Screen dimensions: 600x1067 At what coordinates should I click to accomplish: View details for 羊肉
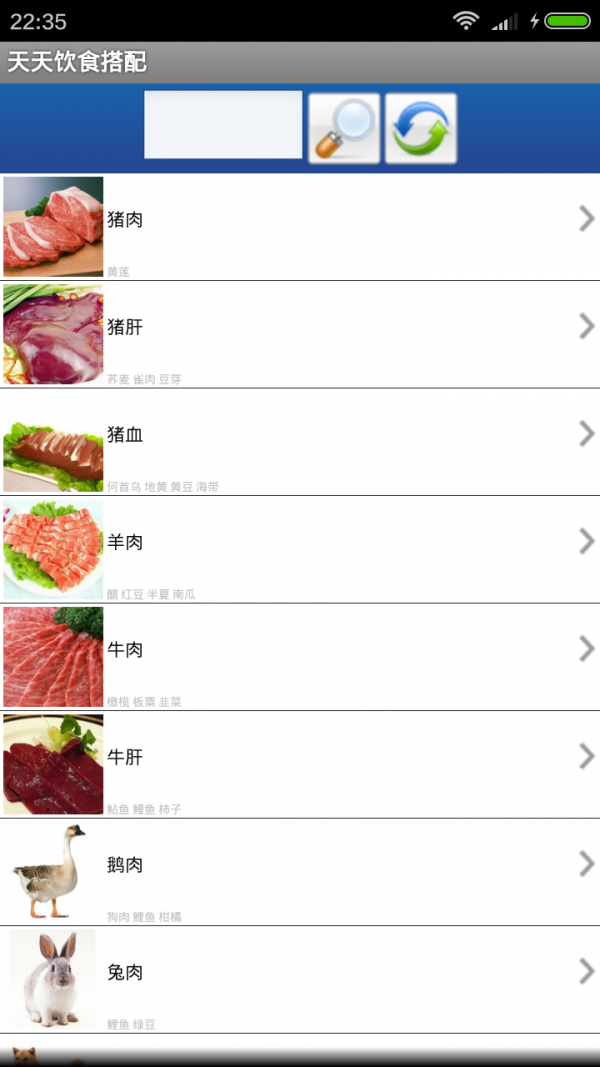click(300, 549)
